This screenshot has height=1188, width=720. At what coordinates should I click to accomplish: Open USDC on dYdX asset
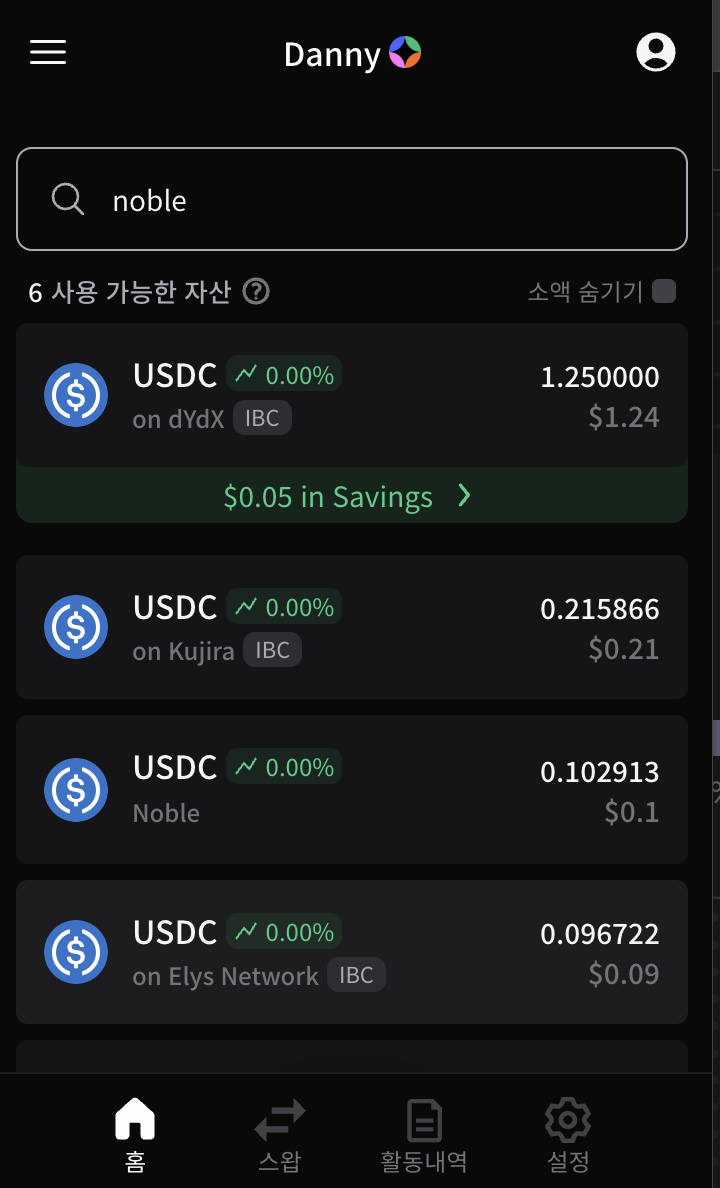352,395
